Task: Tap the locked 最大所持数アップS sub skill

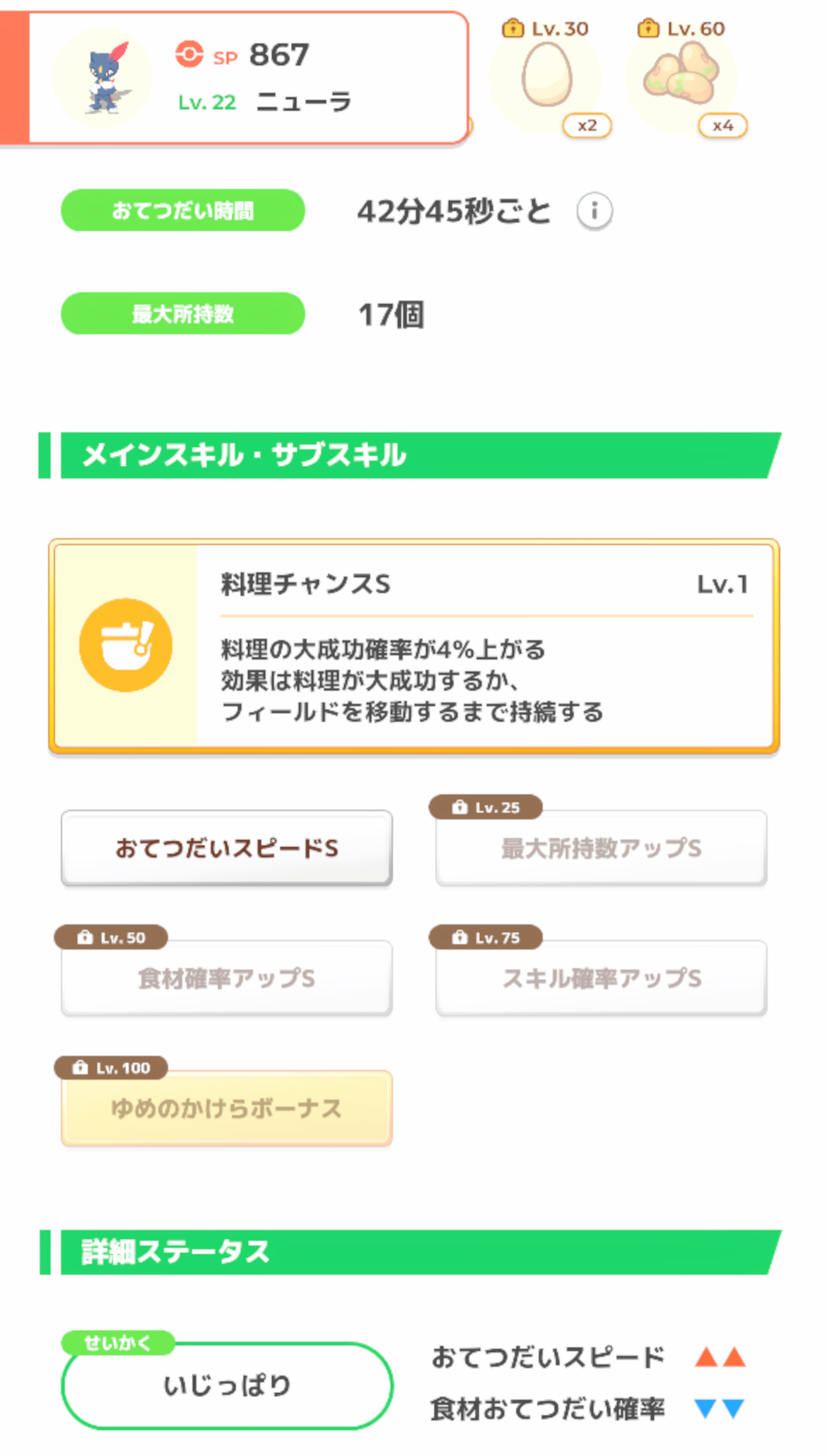Action: tap(602, 848)
